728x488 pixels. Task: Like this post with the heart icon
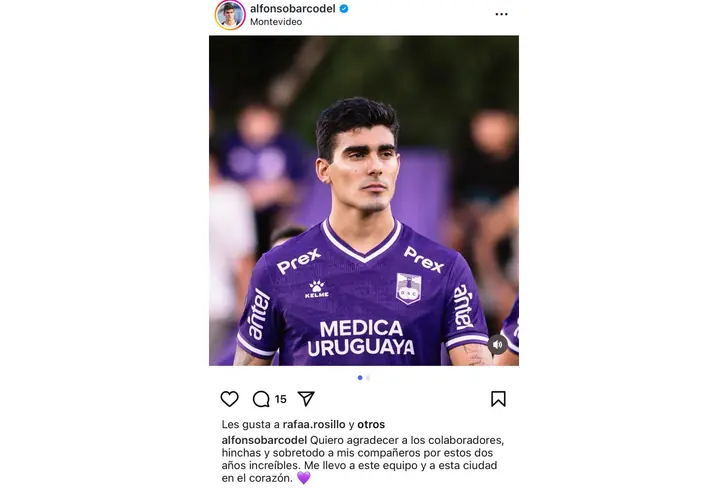click(x=229, y=399)
